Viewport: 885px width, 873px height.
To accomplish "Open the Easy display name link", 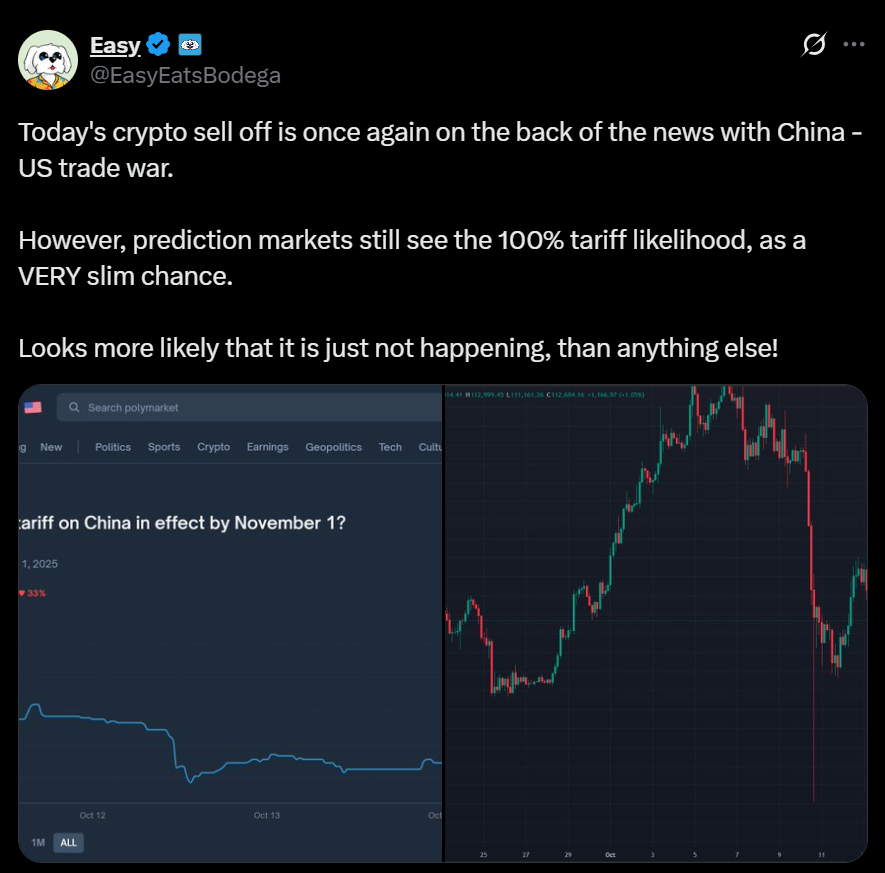I will [115, 45].
